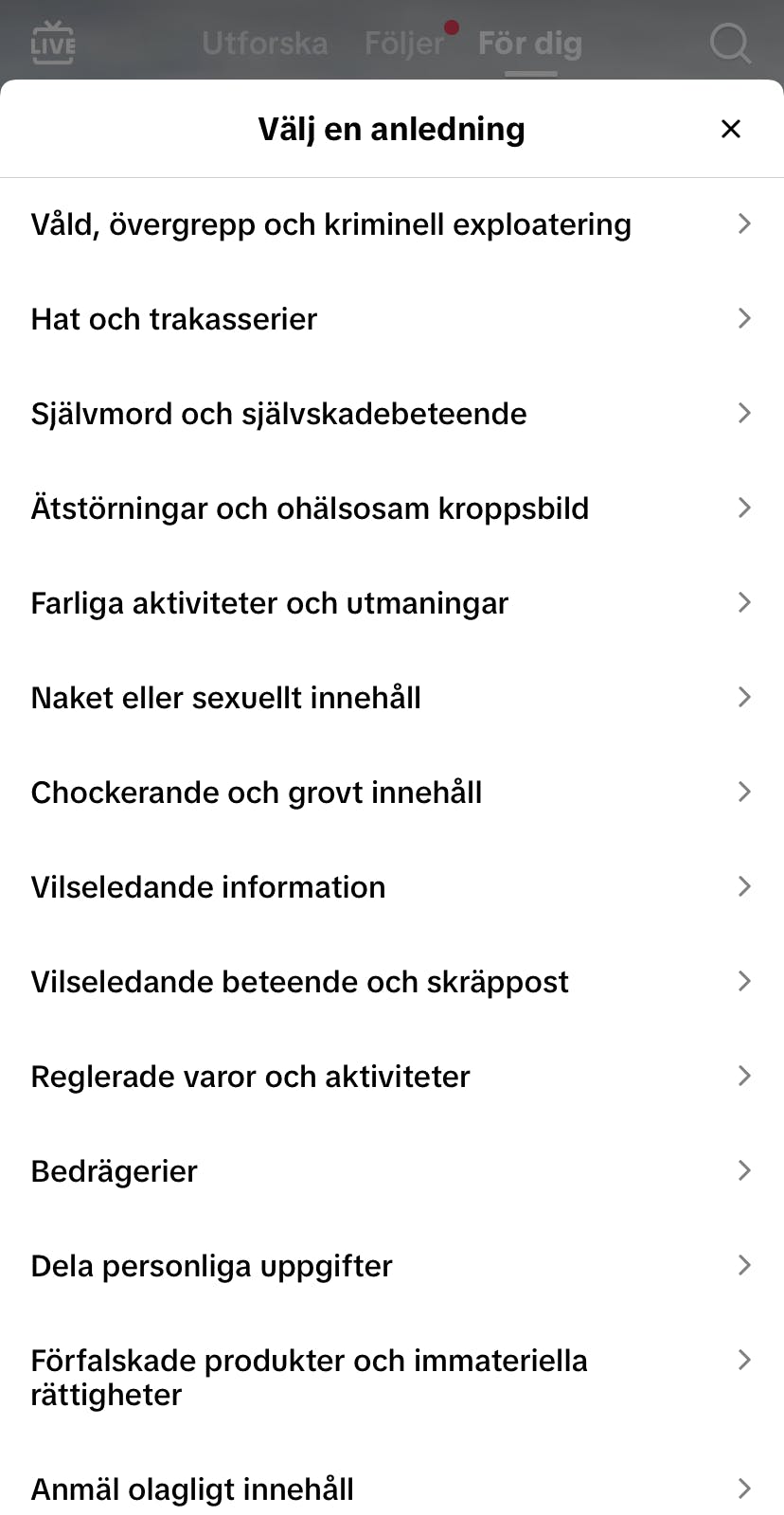Select Naket eller sexuellt innehåll
Image resolution: width=784 pixels, height=1515 pixels.
(x=392, y=697)
